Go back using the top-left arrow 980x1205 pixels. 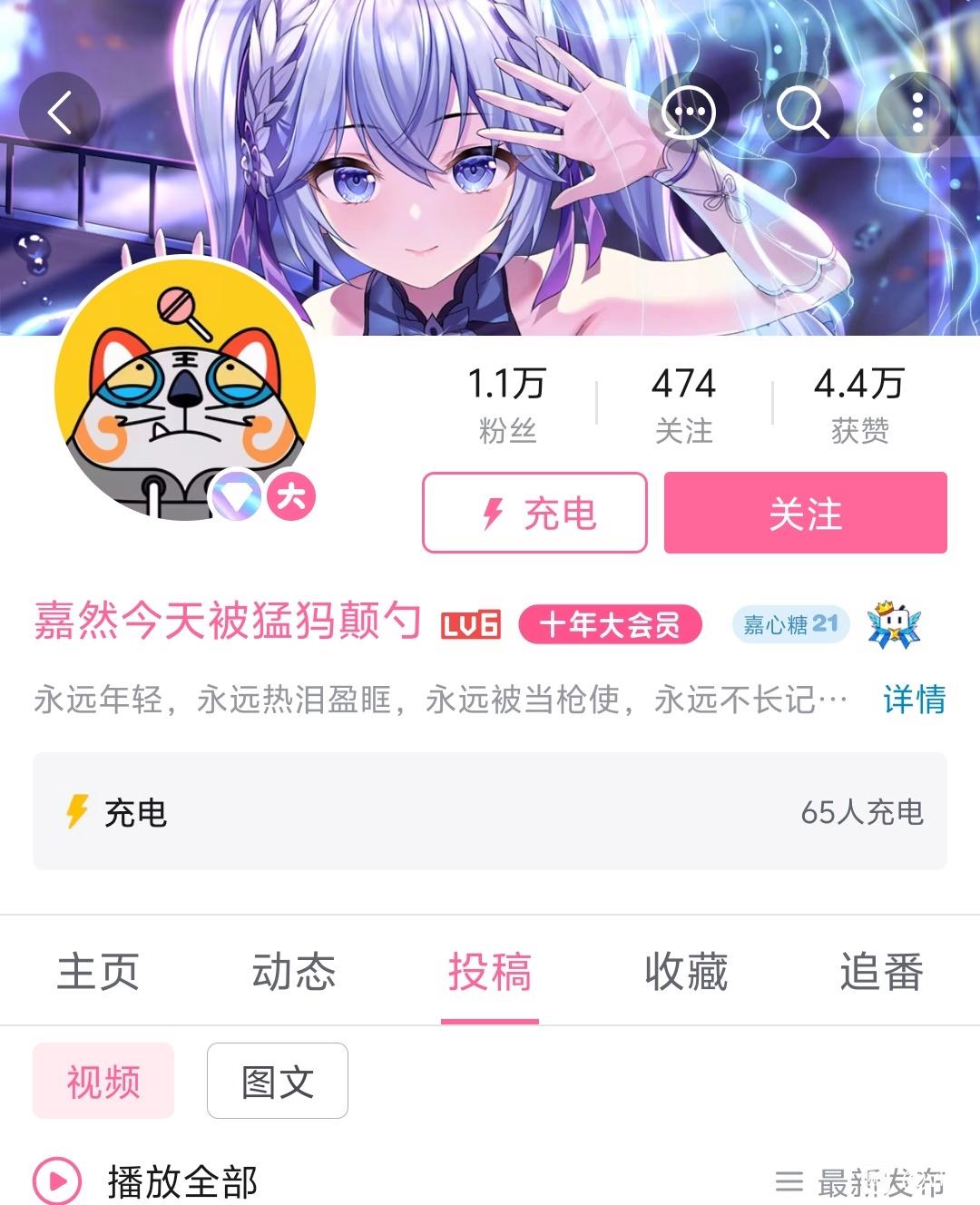click(60, 113)
